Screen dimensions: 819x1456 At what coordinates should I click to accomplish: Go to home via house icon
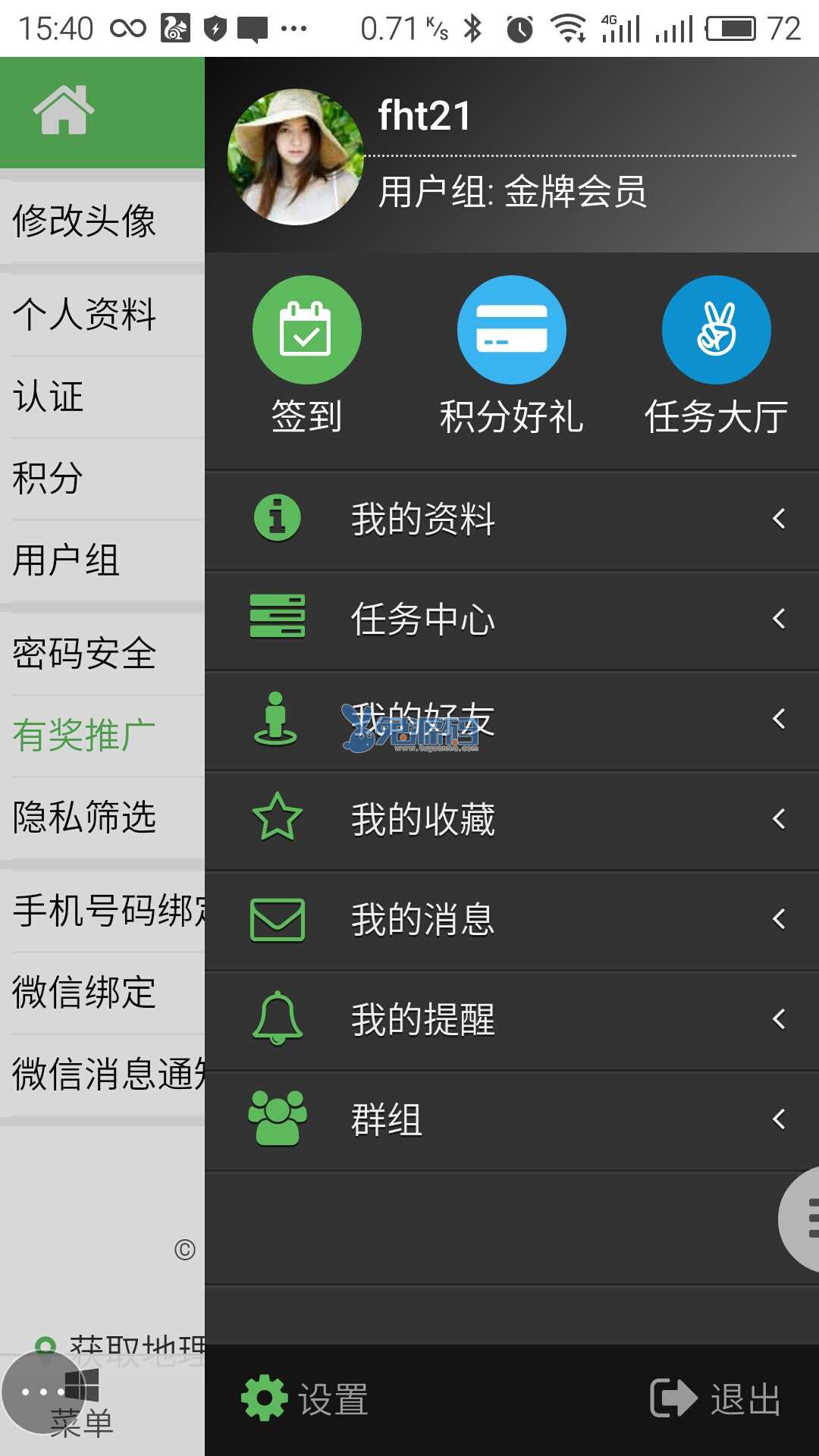click(x=64, y=111)
